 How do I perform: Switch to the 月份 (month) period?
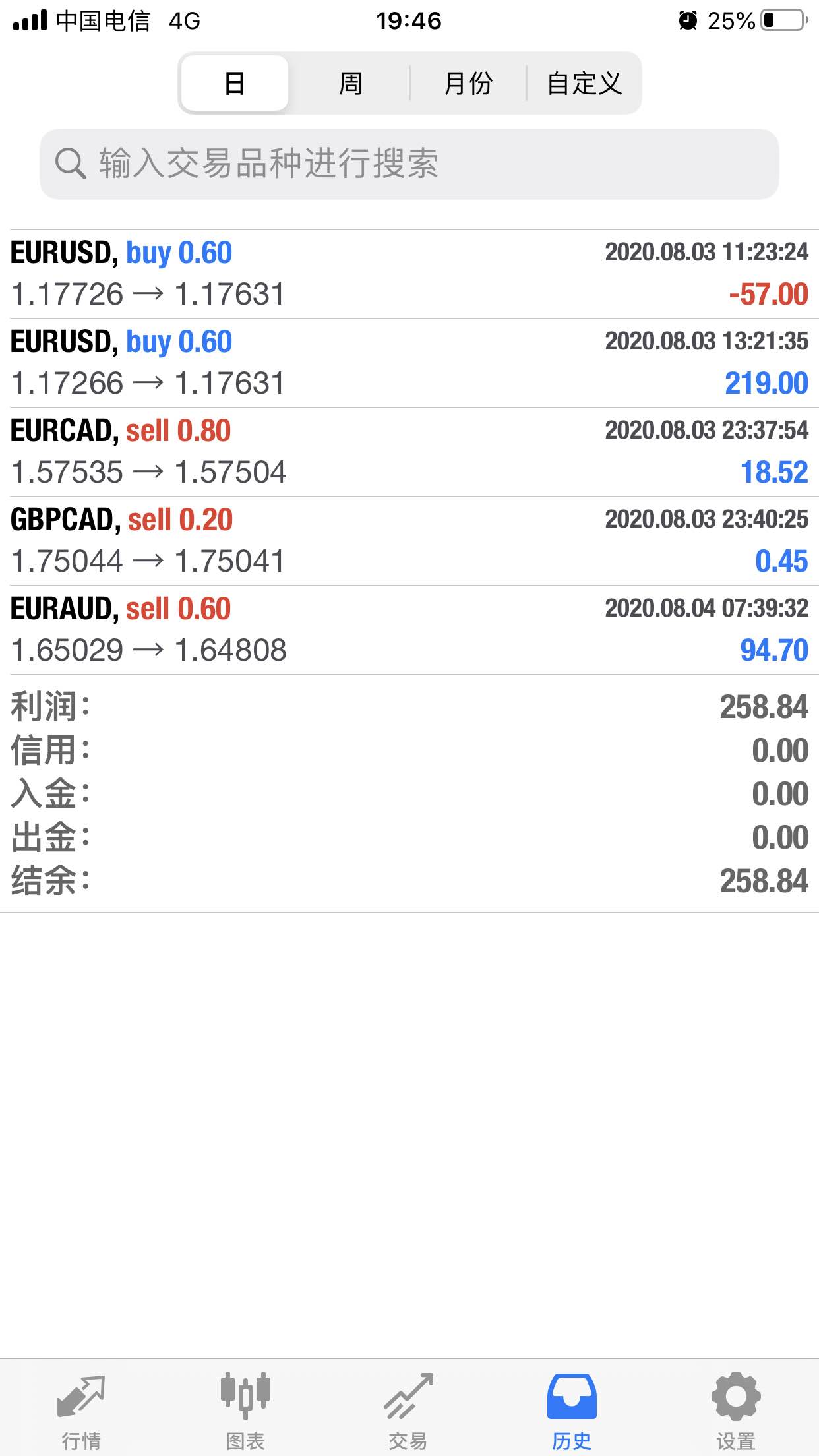pyautogui.click(x=468, y=83)
